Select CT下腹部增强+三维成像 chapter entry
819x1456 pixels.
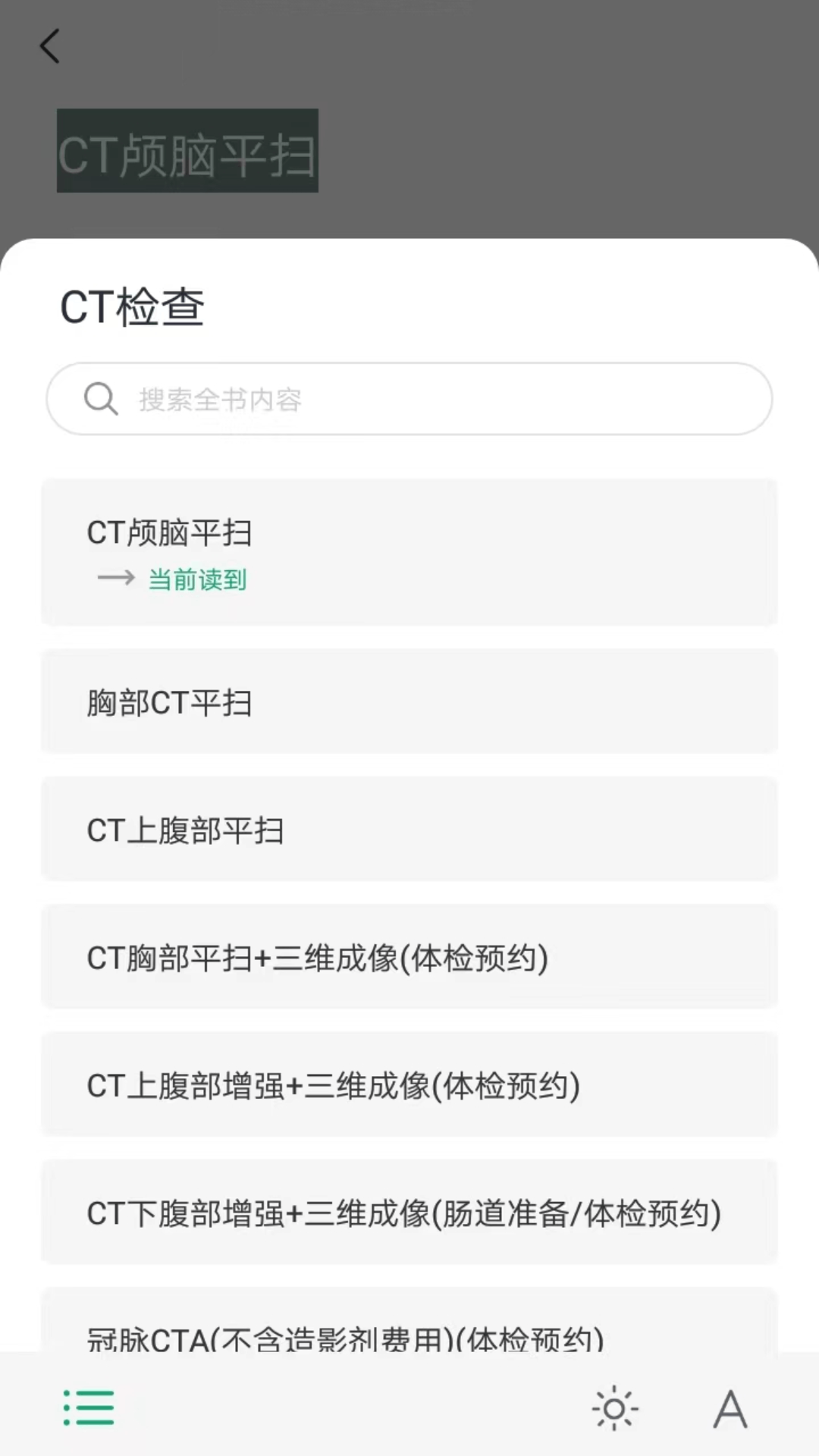click(409, 1212)
